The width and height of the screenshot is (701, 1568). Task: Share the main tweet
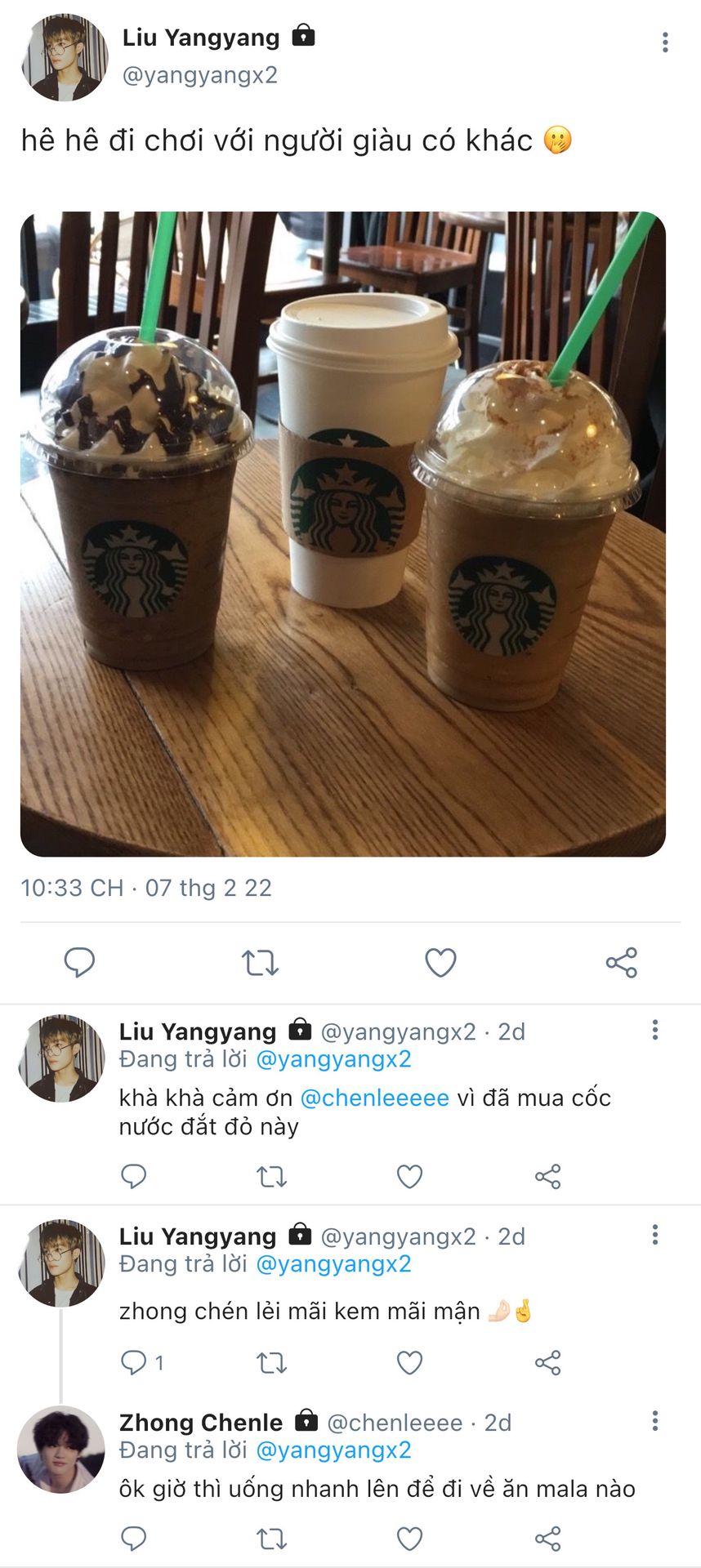point(621,963)
